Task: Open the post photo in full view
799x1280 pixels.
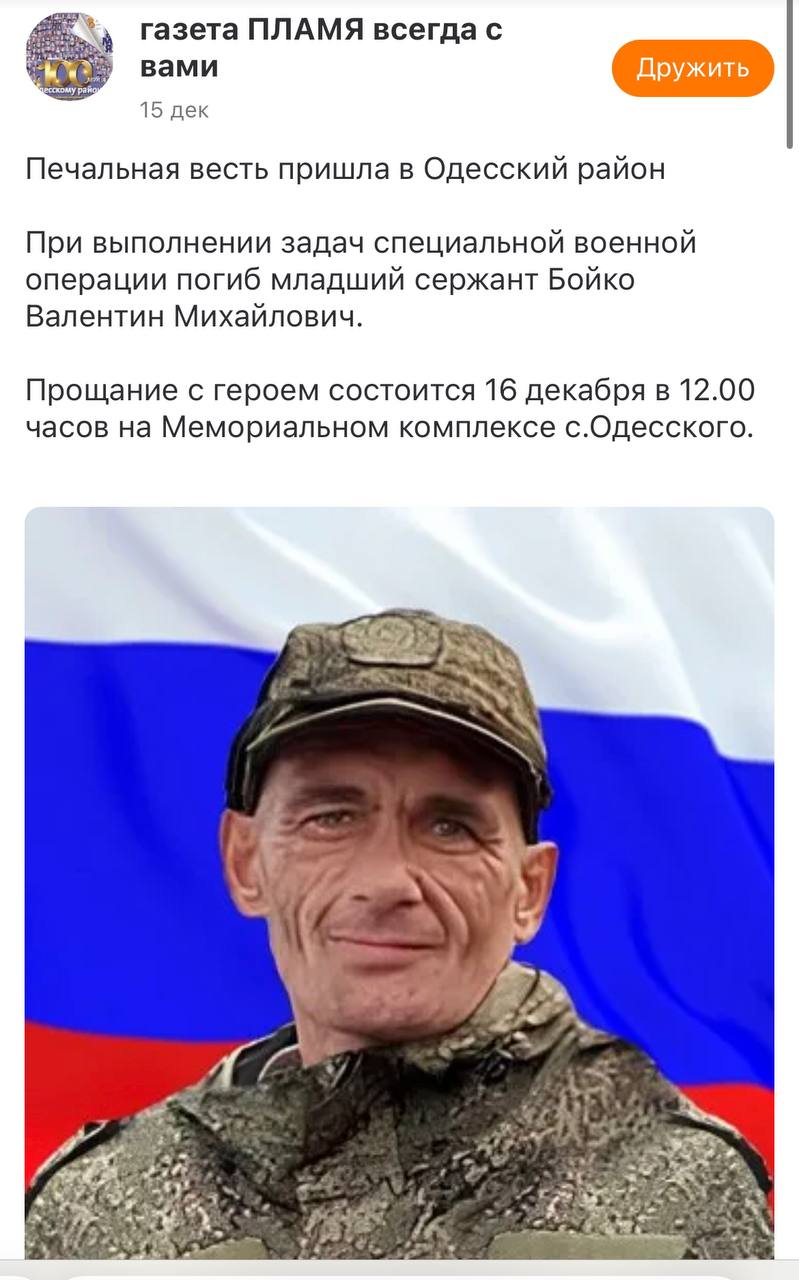Action: [399, 883]
